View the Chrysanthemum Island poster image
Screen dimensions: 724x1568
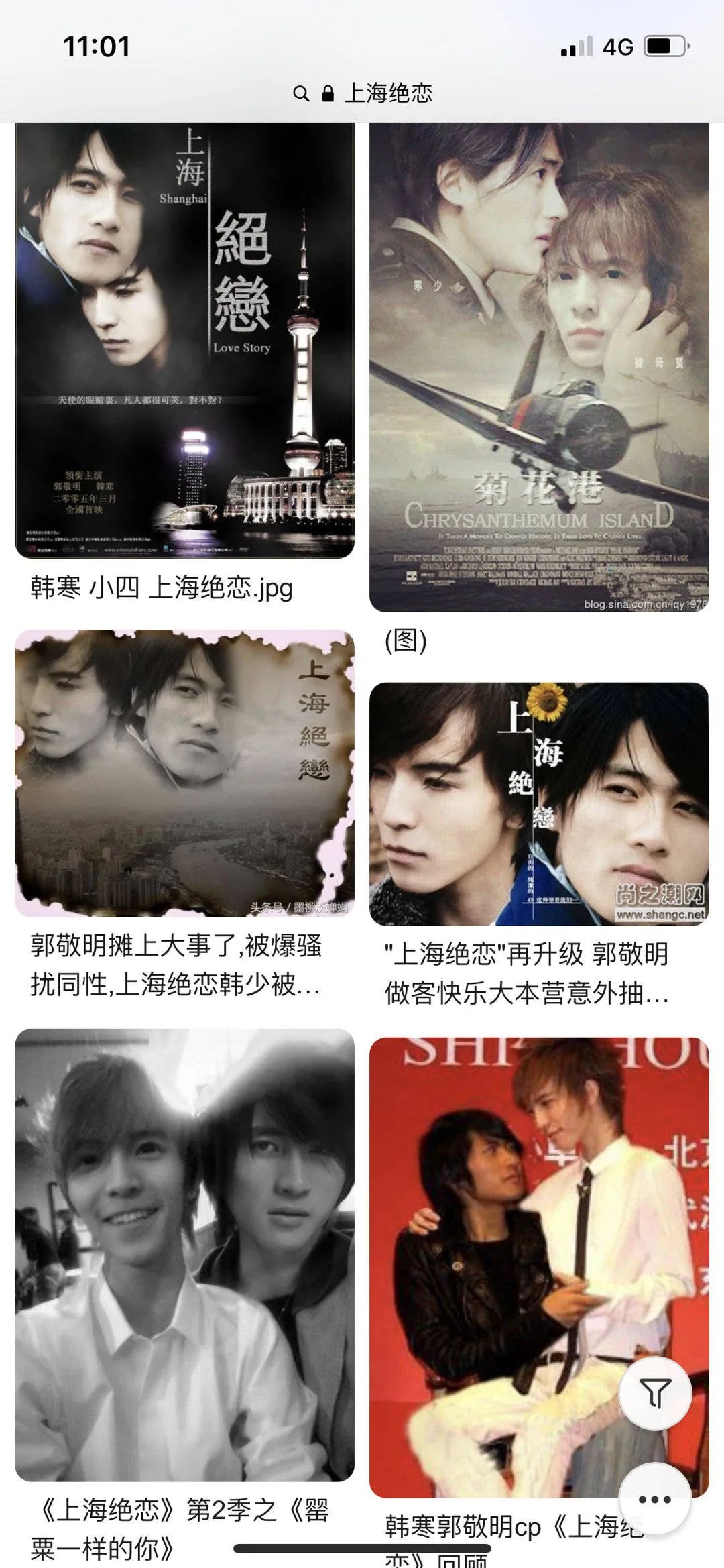coord(539,368)
